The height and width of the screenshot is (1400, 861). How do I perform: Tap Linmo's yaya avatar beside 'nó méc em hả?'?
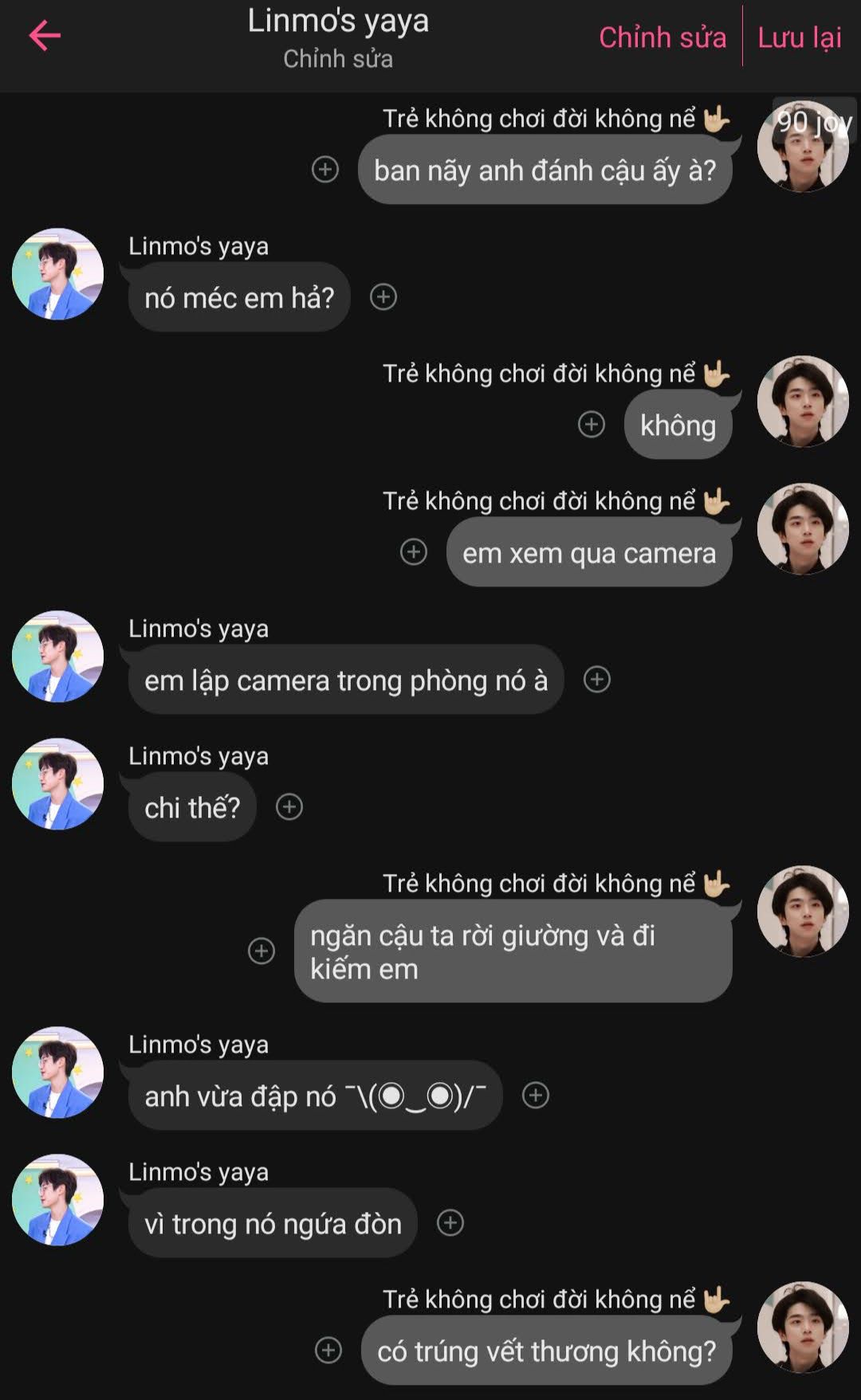[x=57, y=274]
